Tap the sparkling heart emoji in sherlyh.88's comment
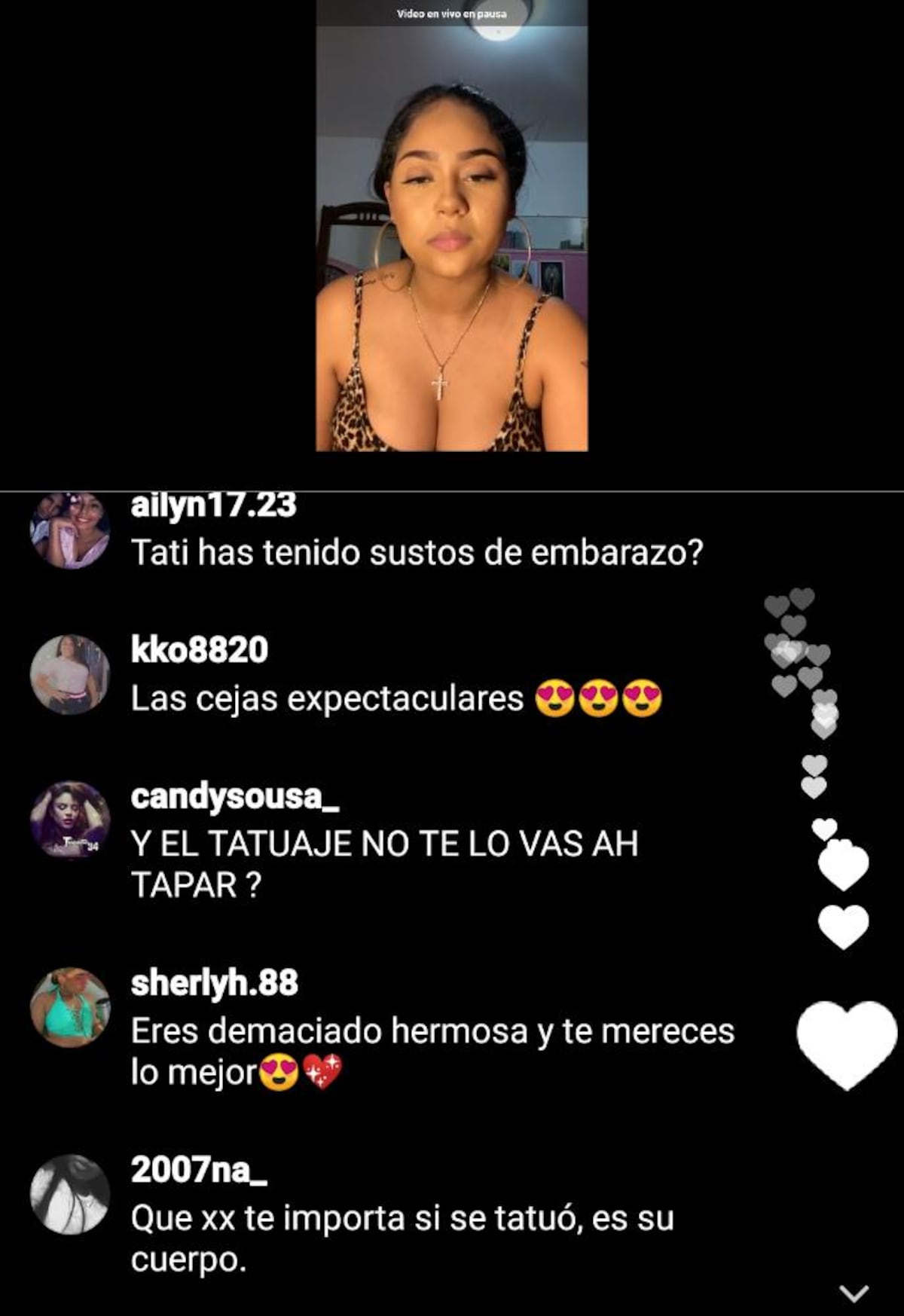This screenshot has height=1316, width=904. pyautogui.click(x=324, y=1070)
